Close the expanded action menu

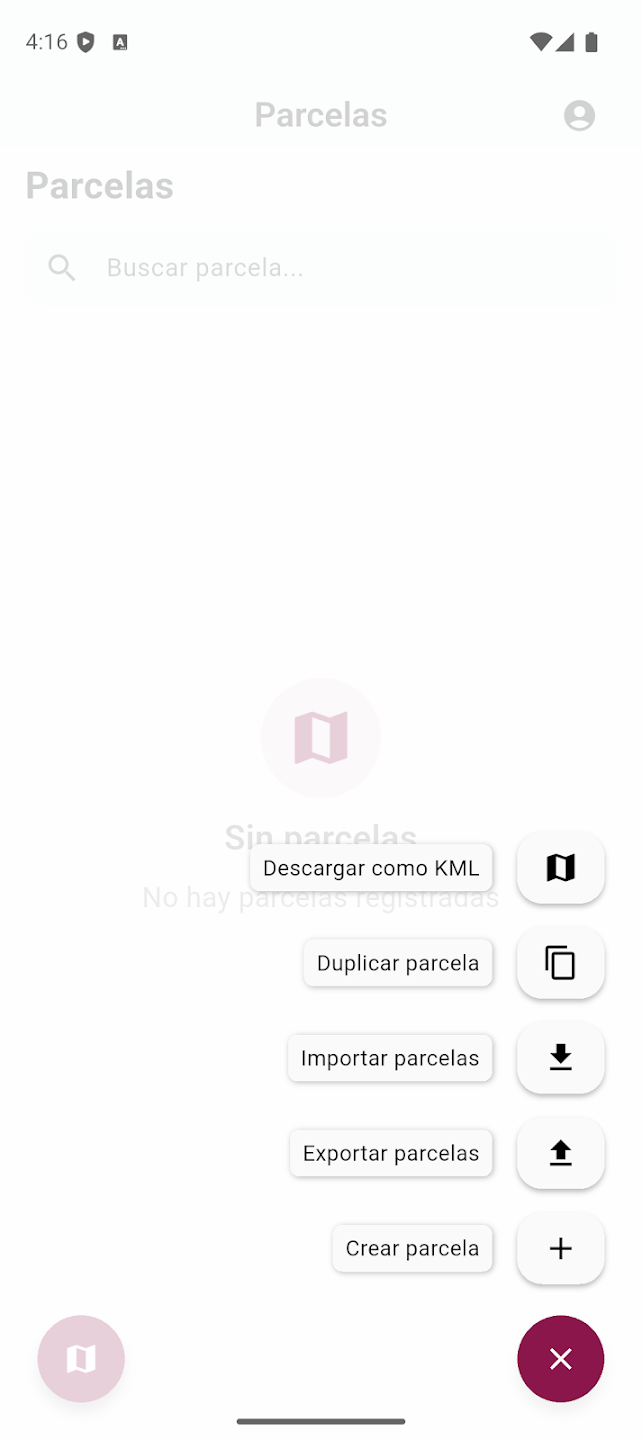point(560,1359)
